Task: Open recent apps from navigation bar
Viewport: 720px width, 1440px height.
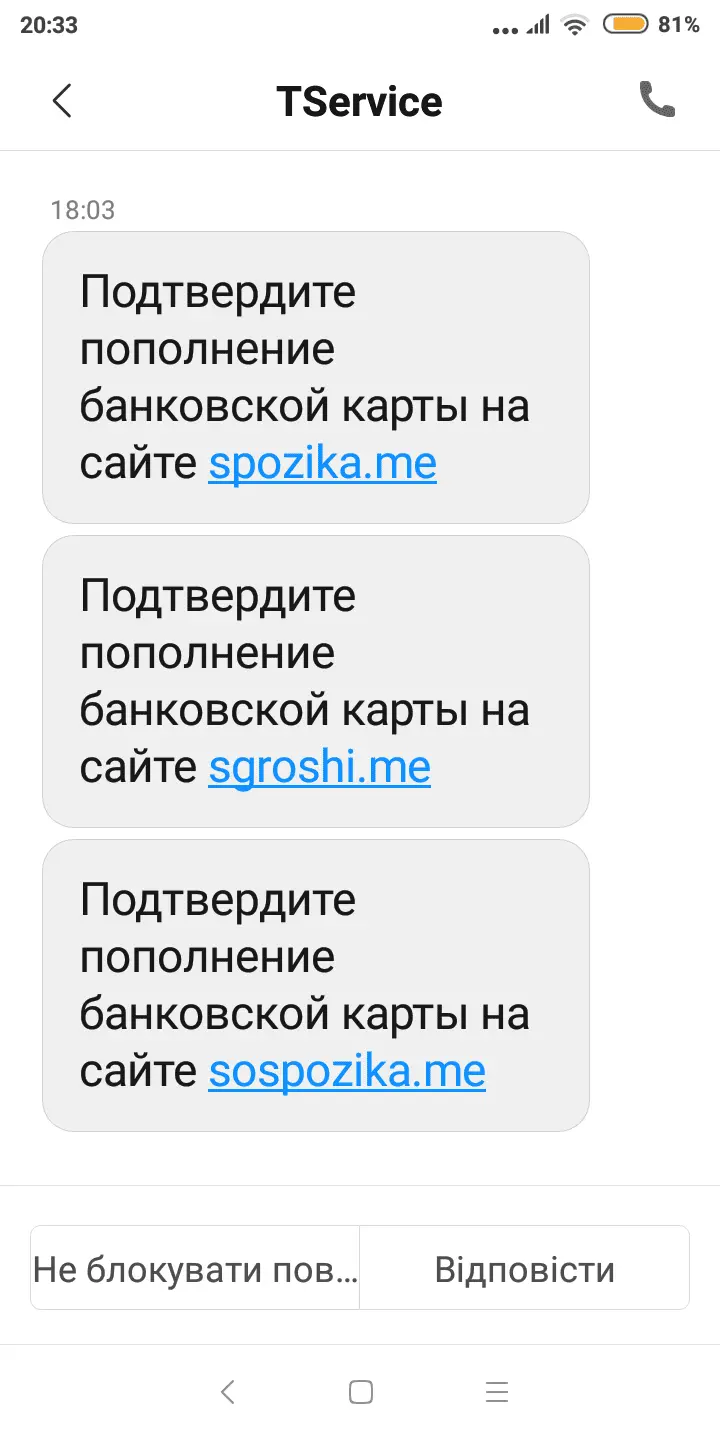Action: 496,1392
